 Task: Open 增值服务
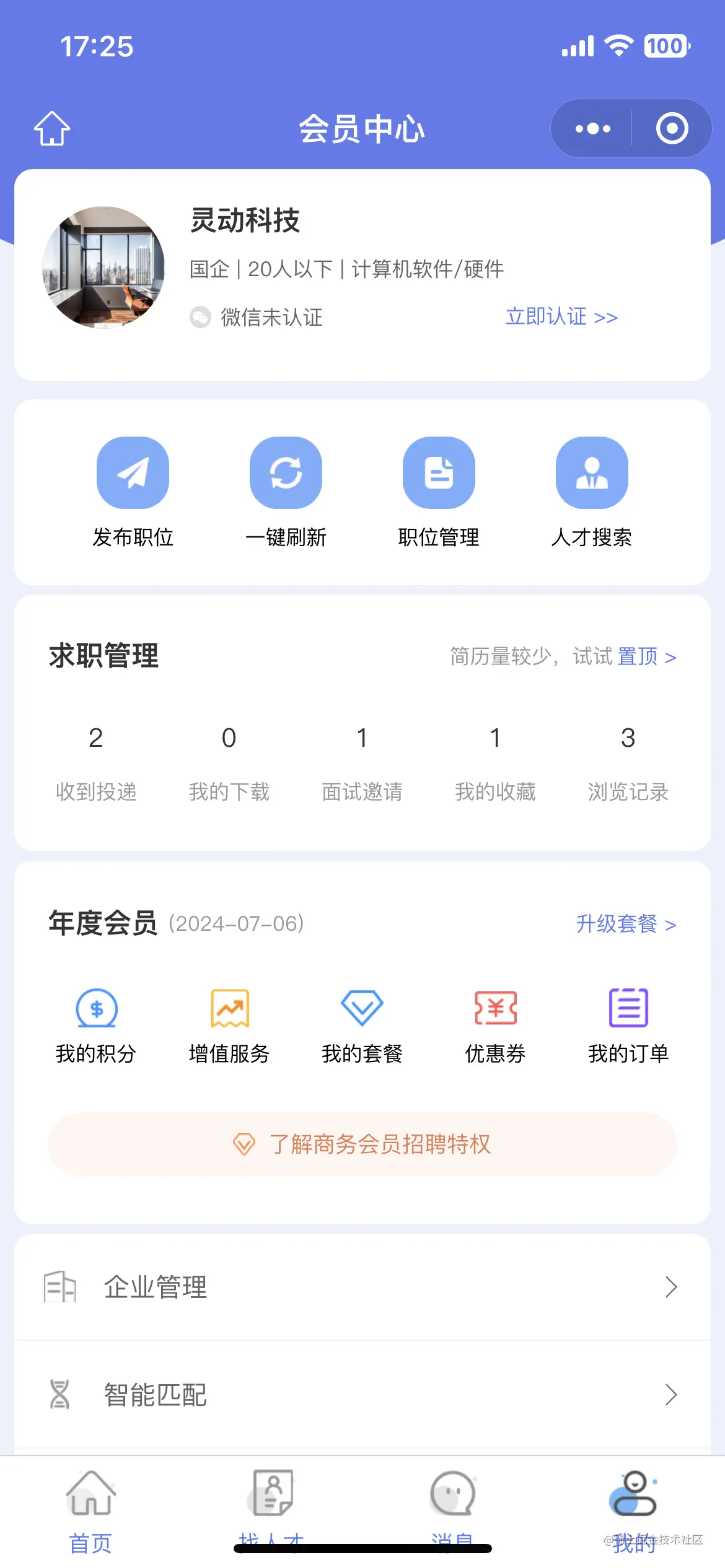[229, 1024]
